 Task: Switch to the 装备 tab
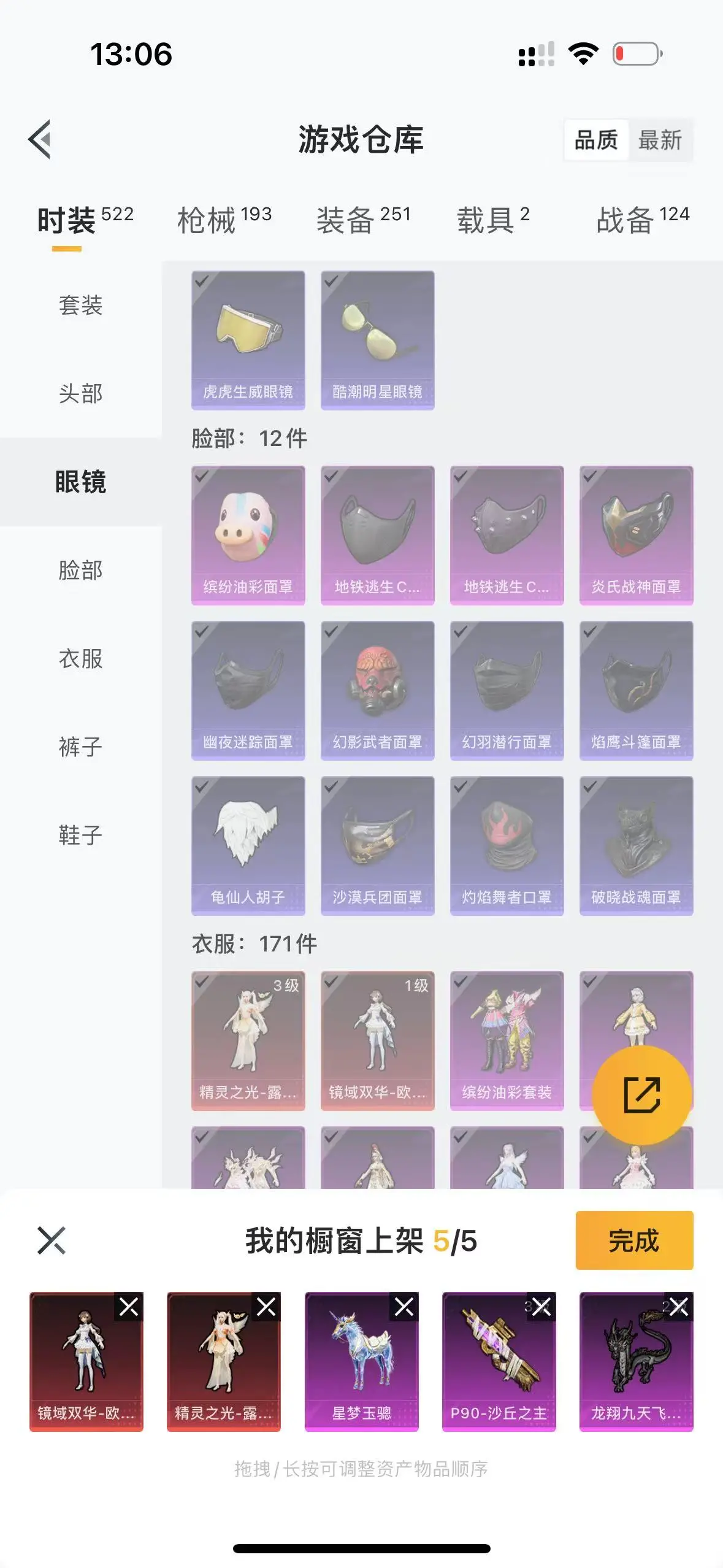click(x=363, y=220)
